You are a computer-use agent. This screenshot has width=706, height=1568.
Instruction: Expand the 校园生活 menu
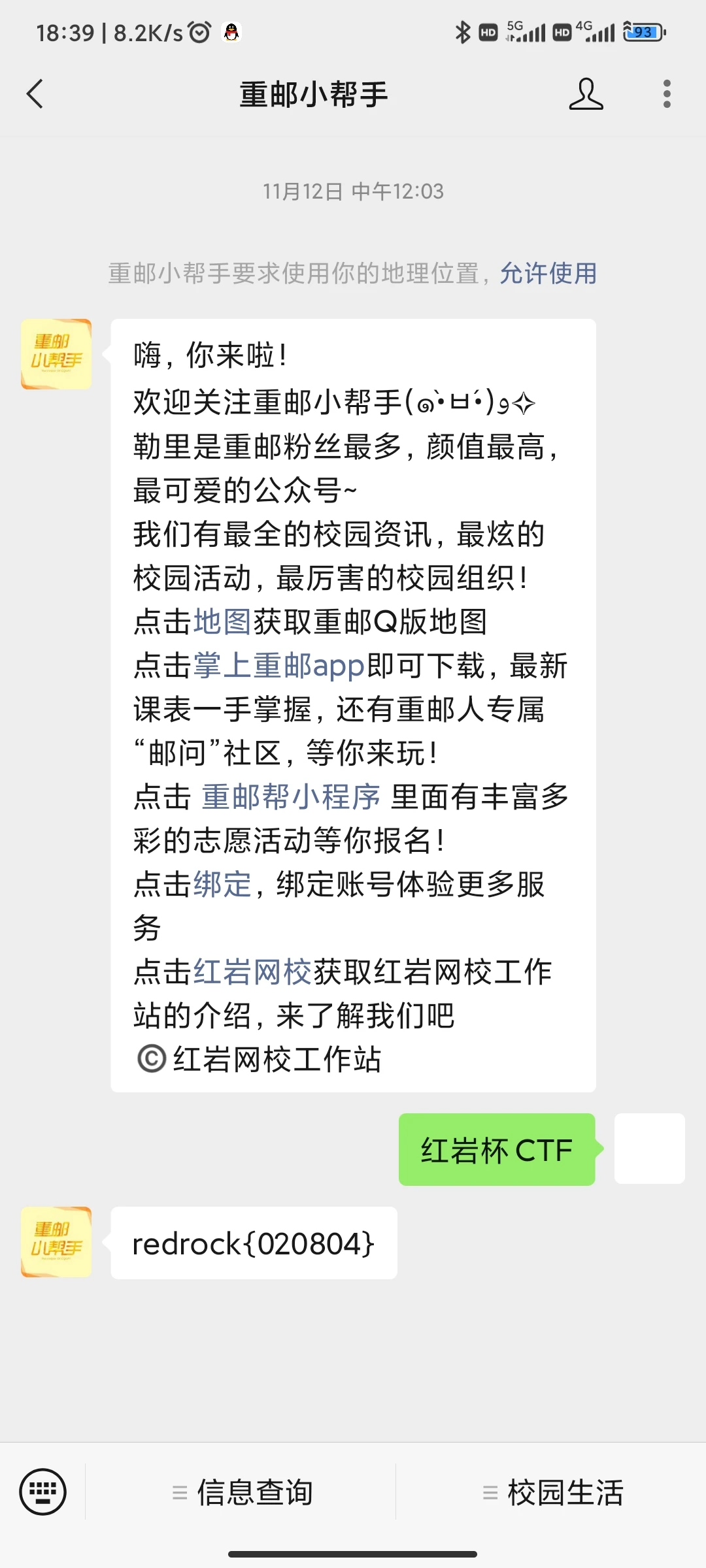(x=553, y=1492)
